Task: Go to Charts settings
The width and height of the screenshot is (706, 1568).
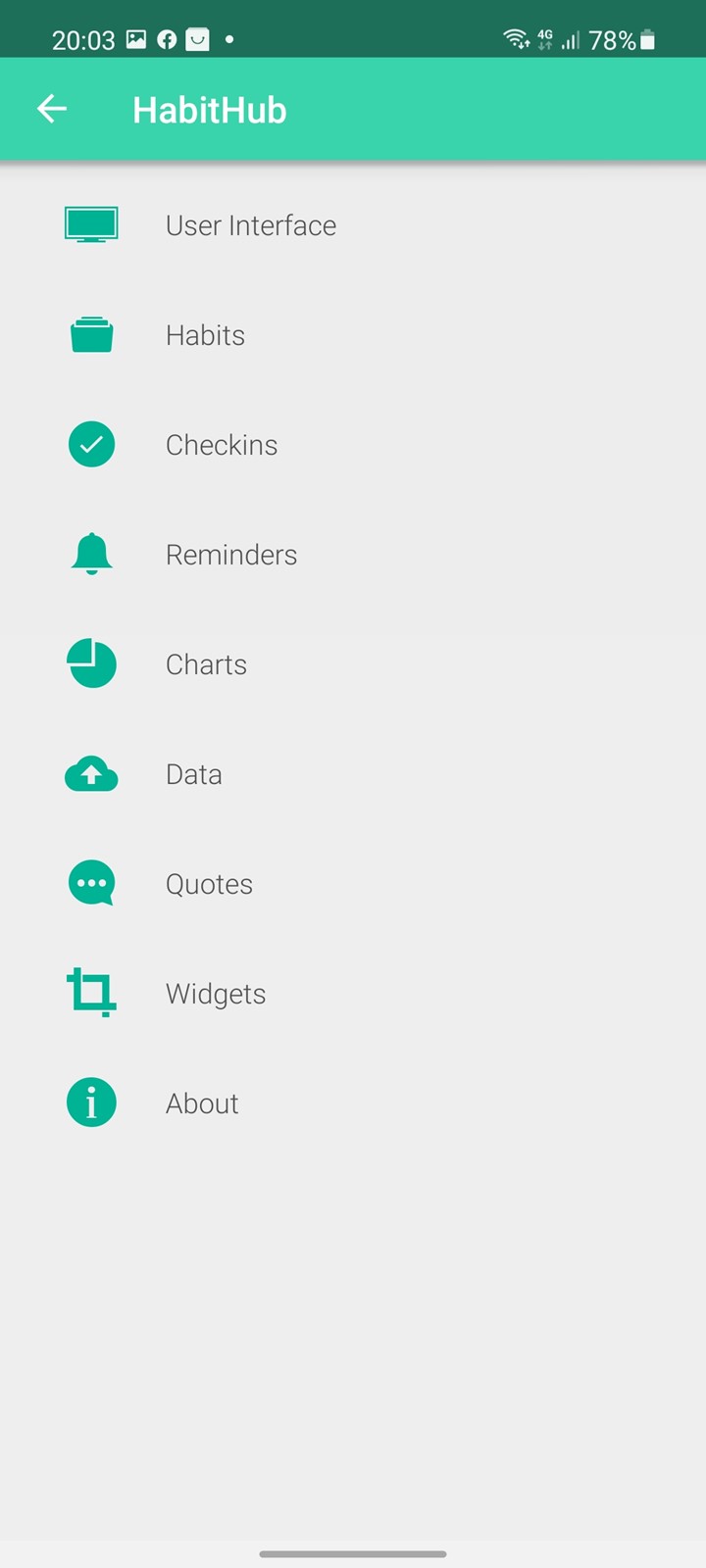Action: point(353,664)
